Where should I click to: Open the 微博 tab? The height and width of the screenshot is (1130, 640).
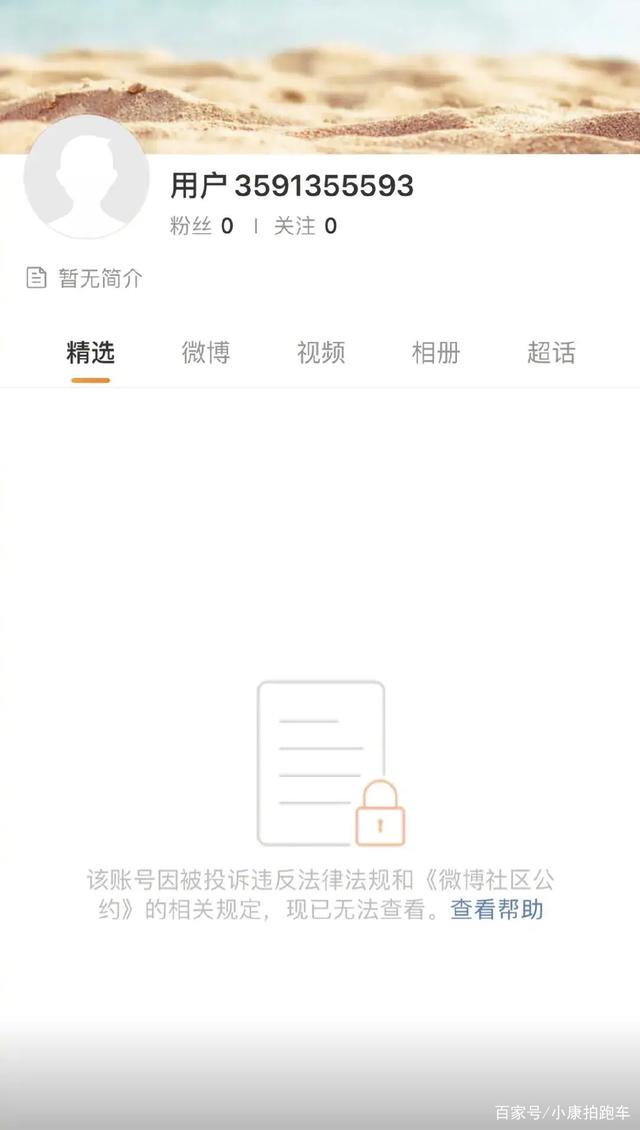point(206,353)
